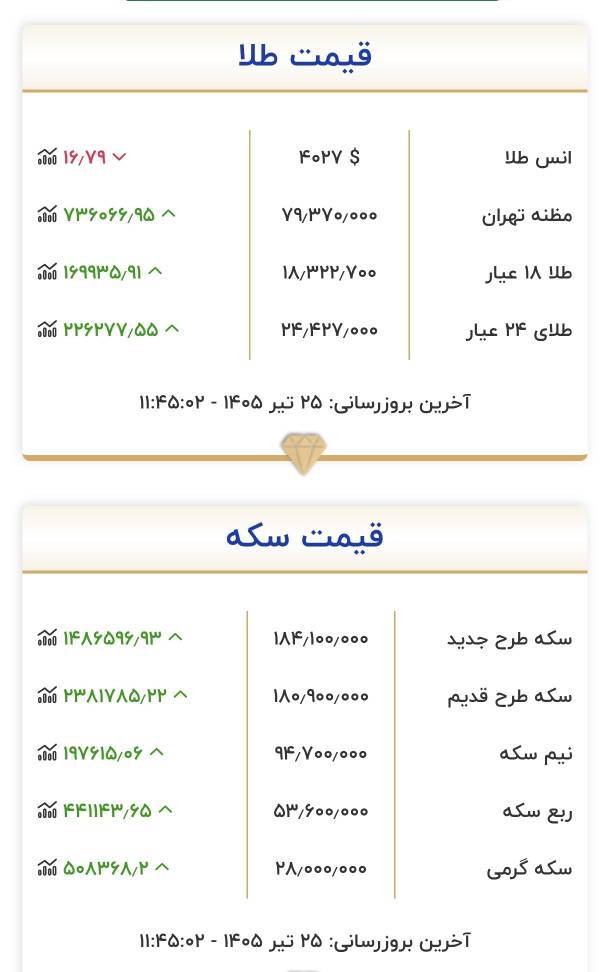Image resolution: width=610 pixels, height=972 pixels.
Task: Open the chart for سکه گرمی
Action: 47,867
